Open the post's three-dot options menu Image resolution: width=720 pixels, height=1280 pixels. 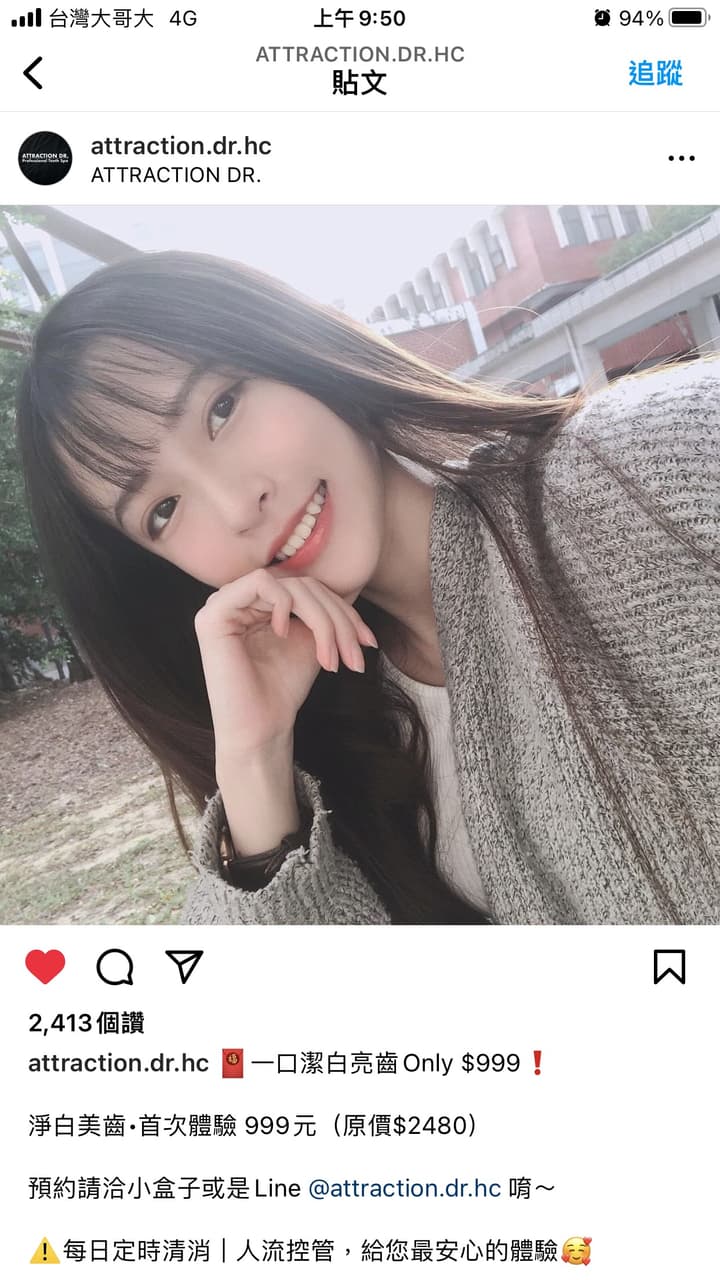pyautogui.click(x=681, y=158)
